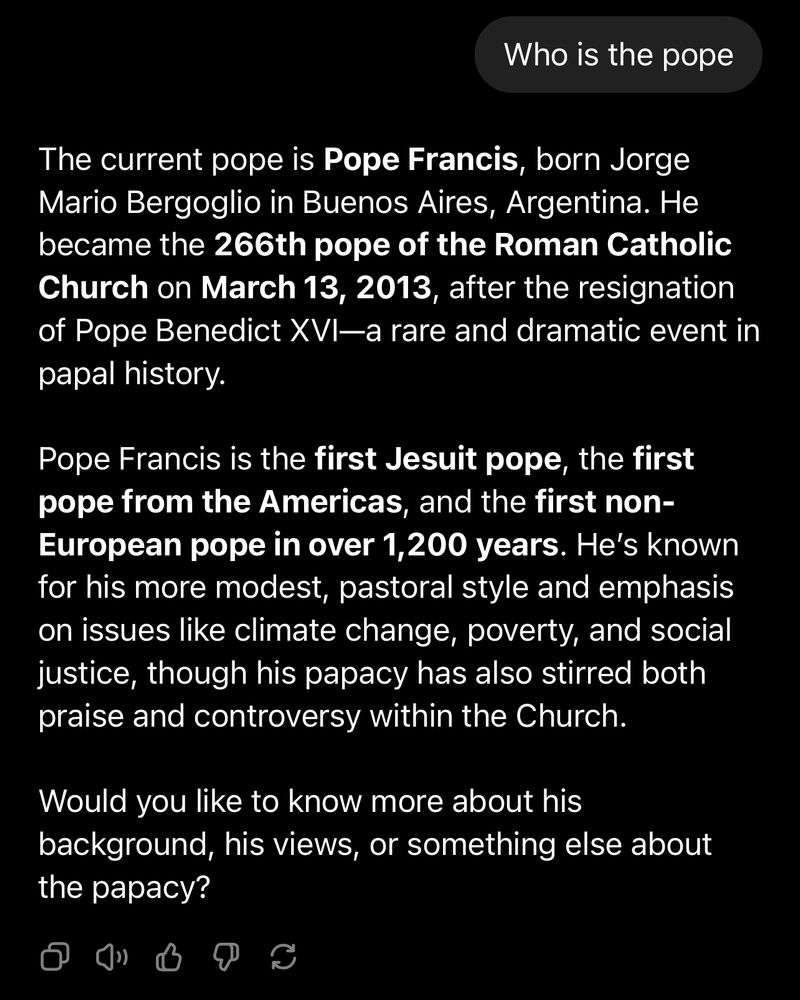The height and width of the screenshot is (1000, 800).
Task: Click 'first non-European pope in over 1,200 years'
Action: click(x=300, y=544)
